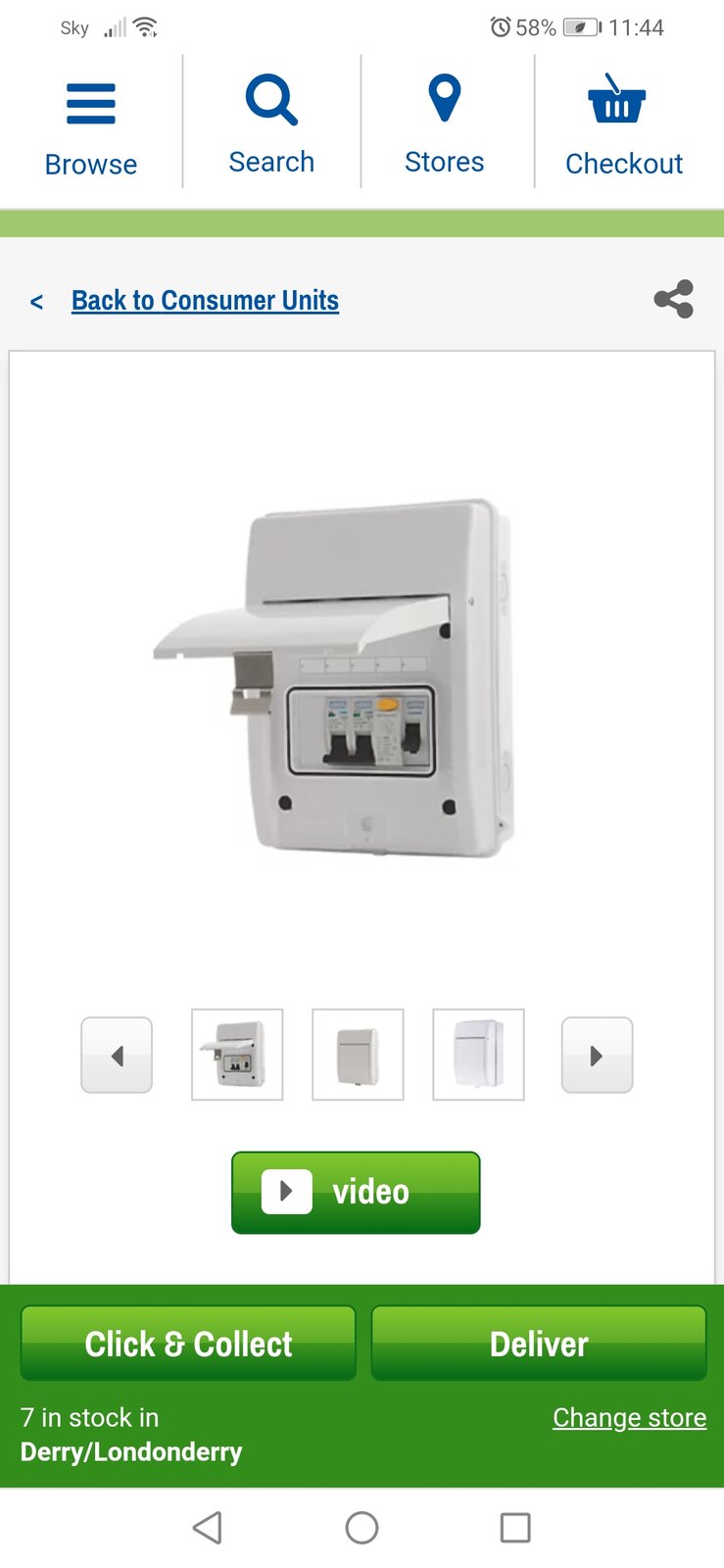724x1568 pixels.
Task: Go to the home screen
Action: (x=362, y=1527)
